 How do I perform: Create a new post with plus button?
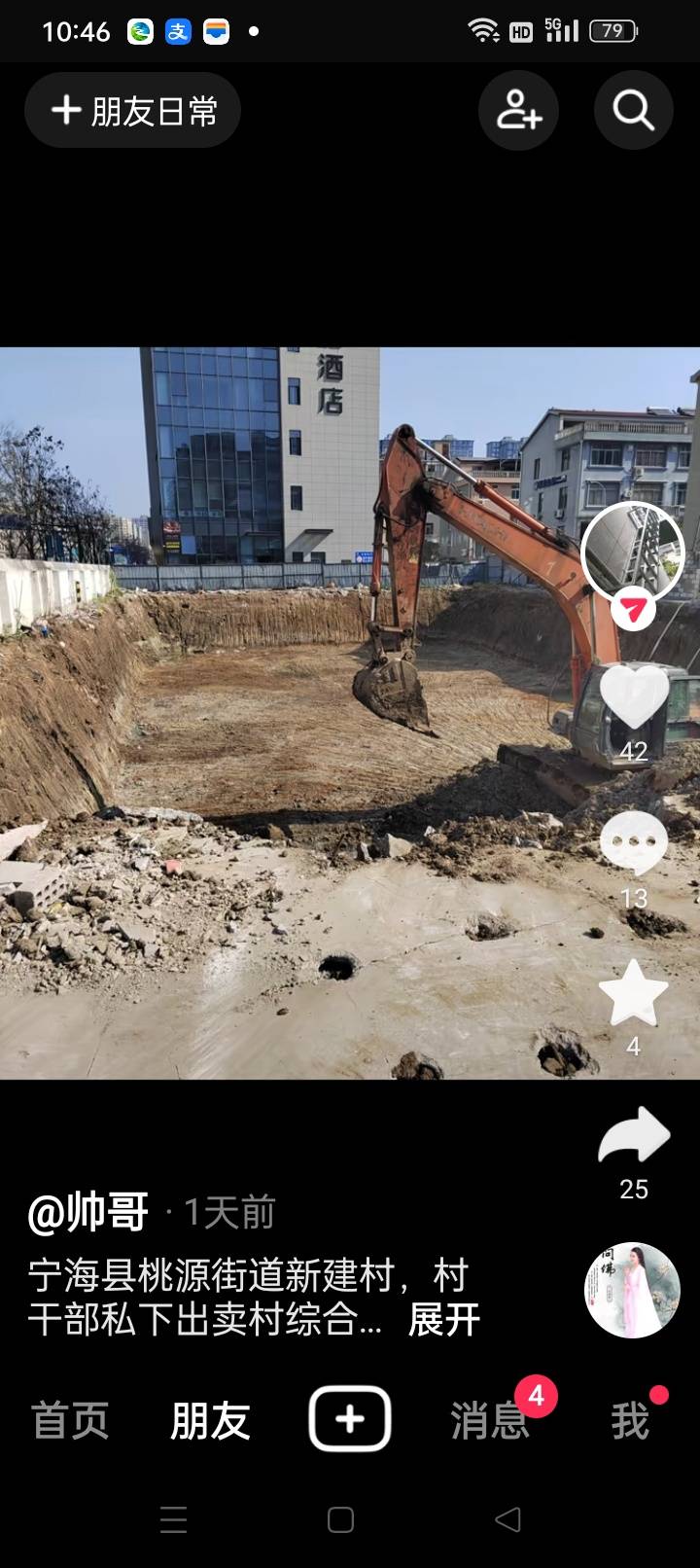pos(350,1419)
